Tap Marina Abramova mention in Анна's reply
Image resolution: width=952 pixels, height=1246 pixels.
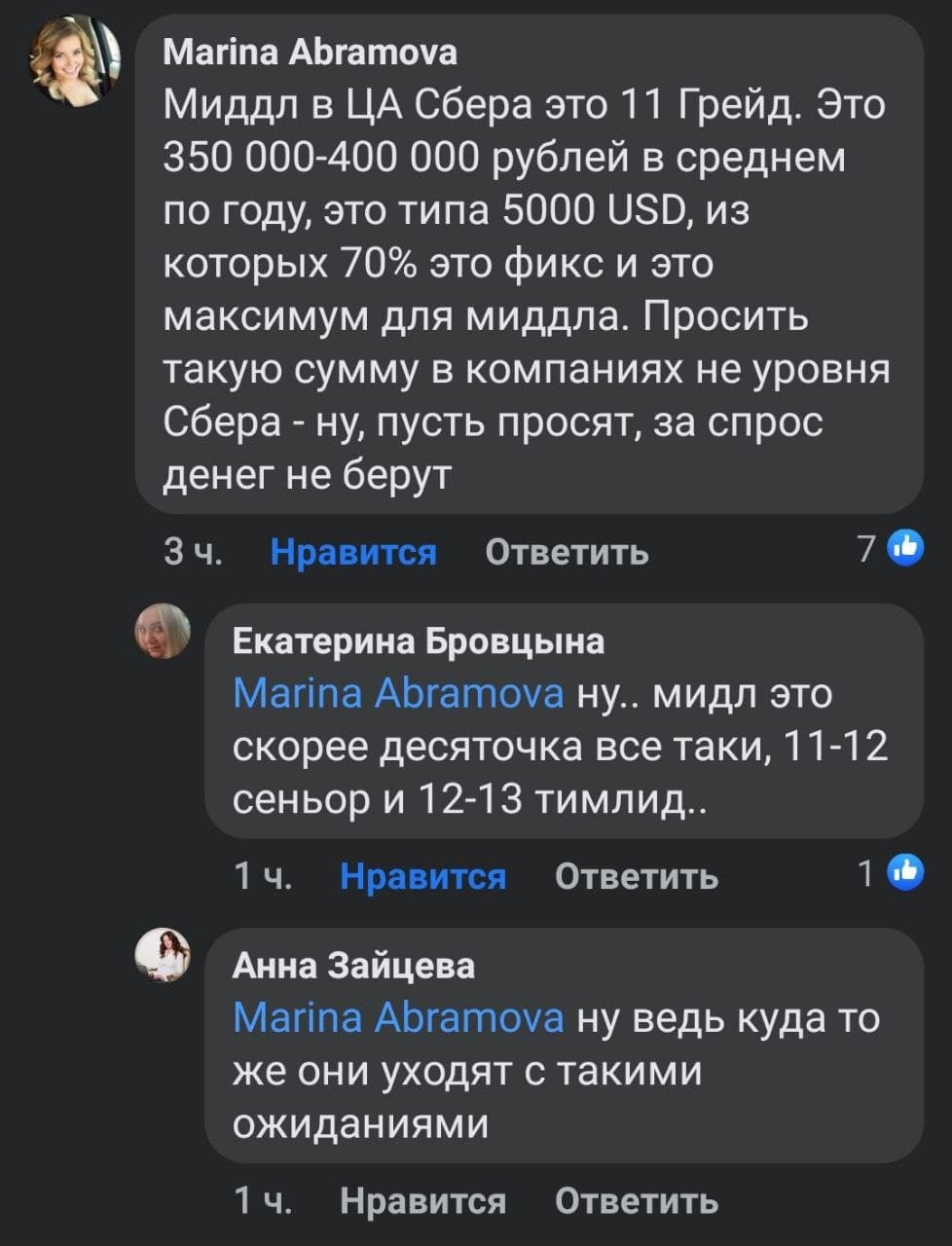coord(399,1017)
